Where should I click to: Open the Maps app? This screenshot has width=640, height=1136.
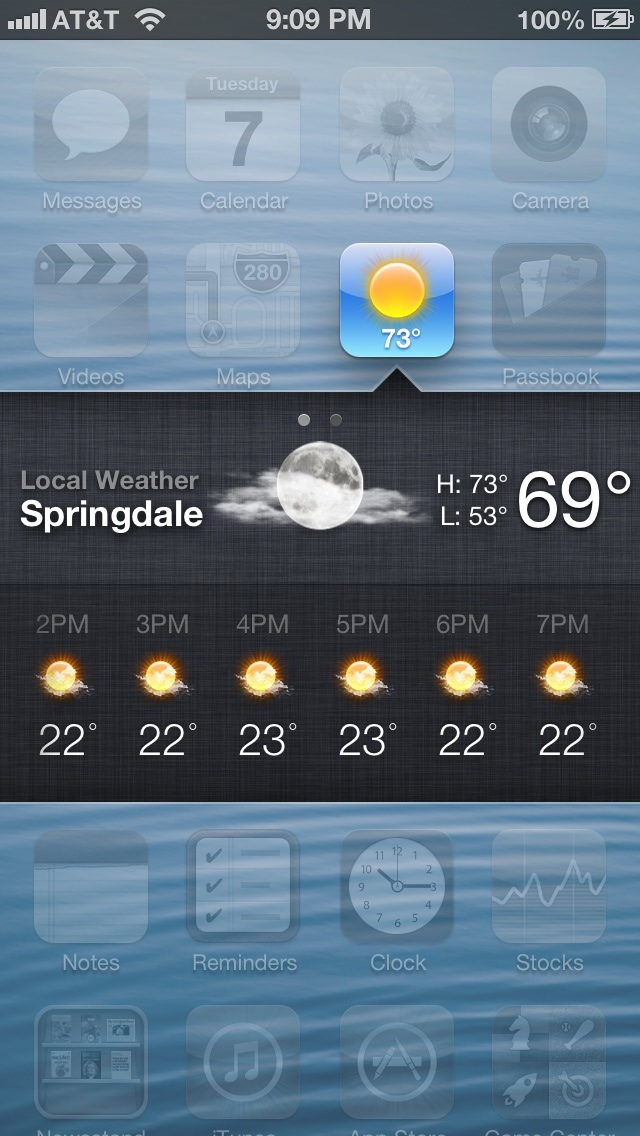point(243,300)
